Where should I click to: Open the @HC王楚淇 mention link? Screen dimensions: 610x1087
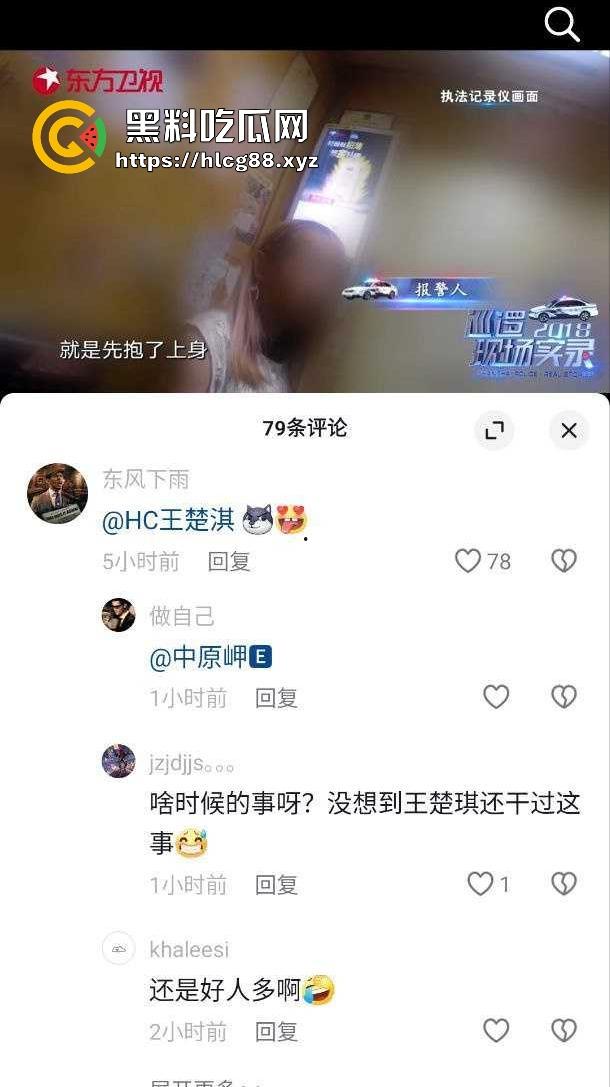[169, 520]
